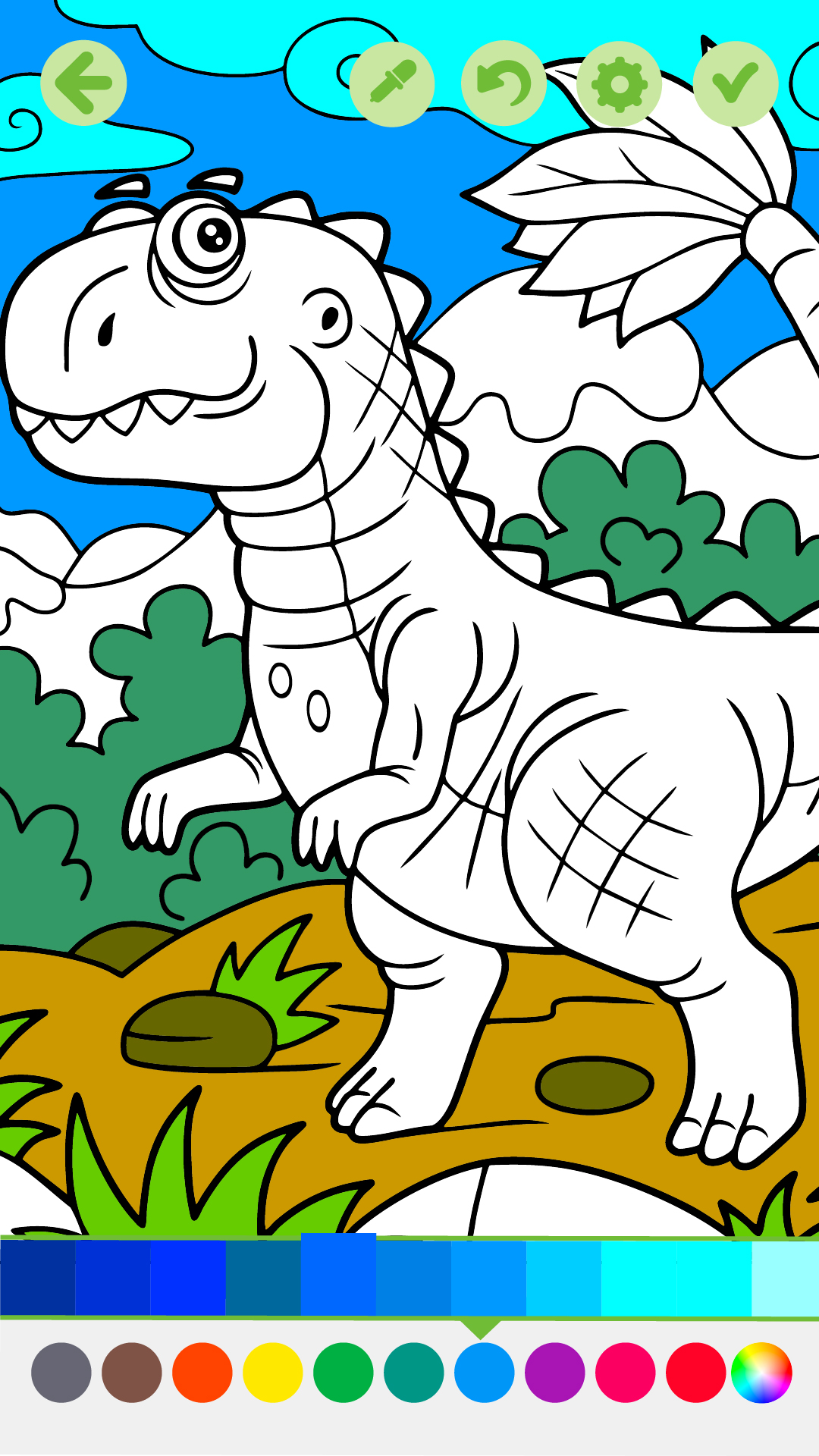This screenshot has height=1456, width=819.
Task: Pick the red color circle
Action: point(696,1373)
